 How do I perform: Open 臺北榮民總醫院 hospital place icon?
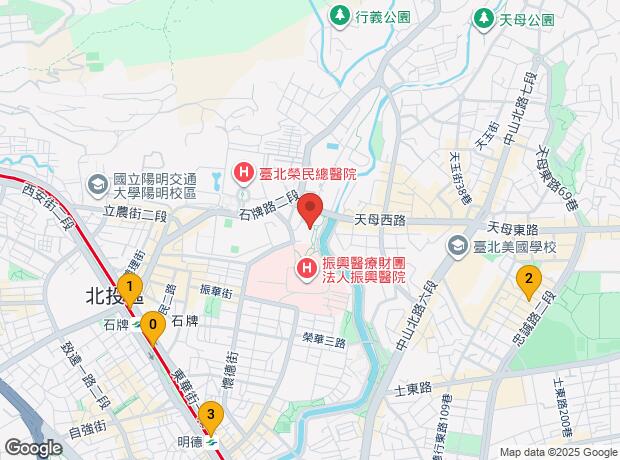[x=244, y=174]
